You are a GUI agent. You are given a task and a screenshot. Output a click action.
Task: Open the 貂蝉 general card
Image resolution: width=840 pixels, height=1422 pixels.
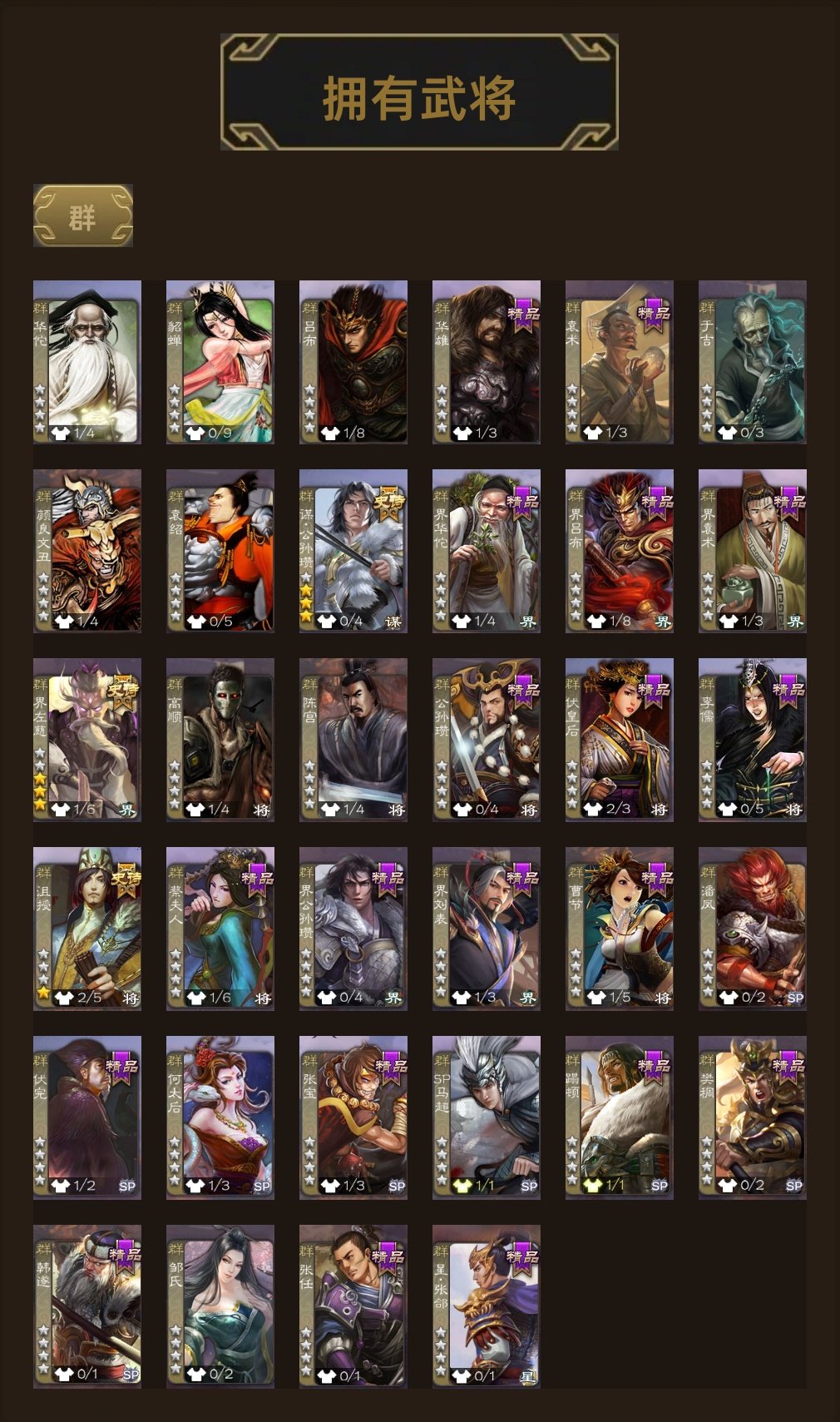(x=220, y=362)
